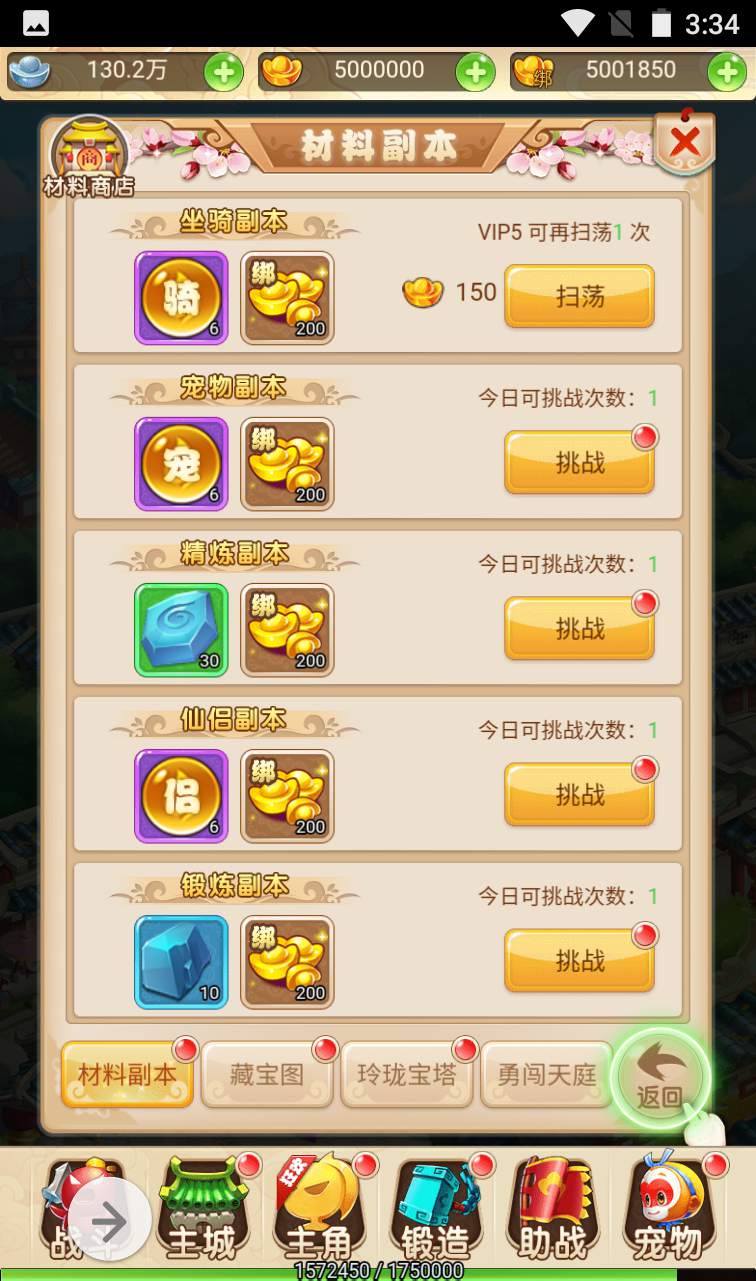Switch to the 勇闯天庭 tab

pos(546,1075)
